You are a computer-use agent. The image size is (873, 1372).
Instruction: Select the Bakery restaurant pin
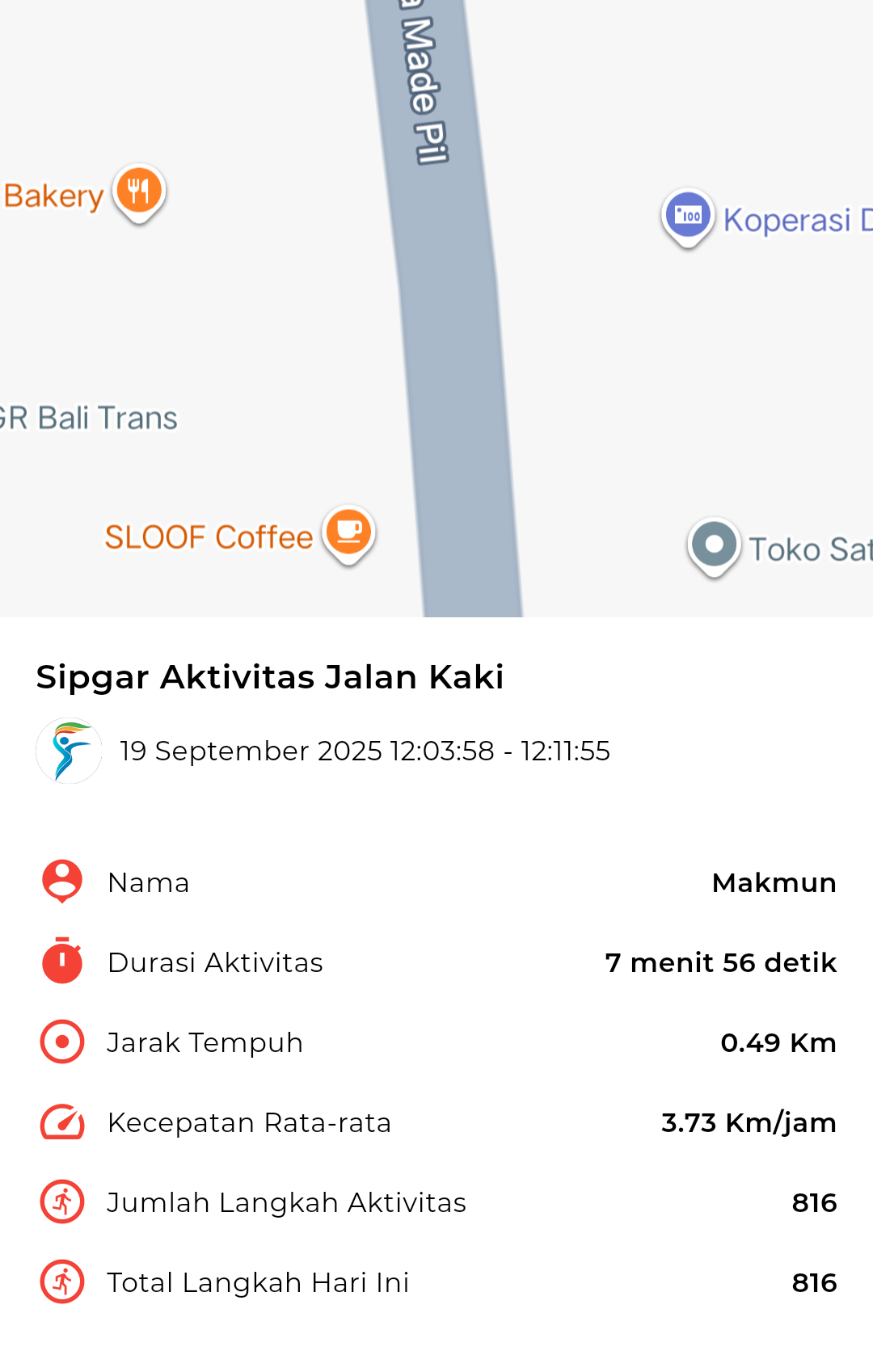point(139,191)
